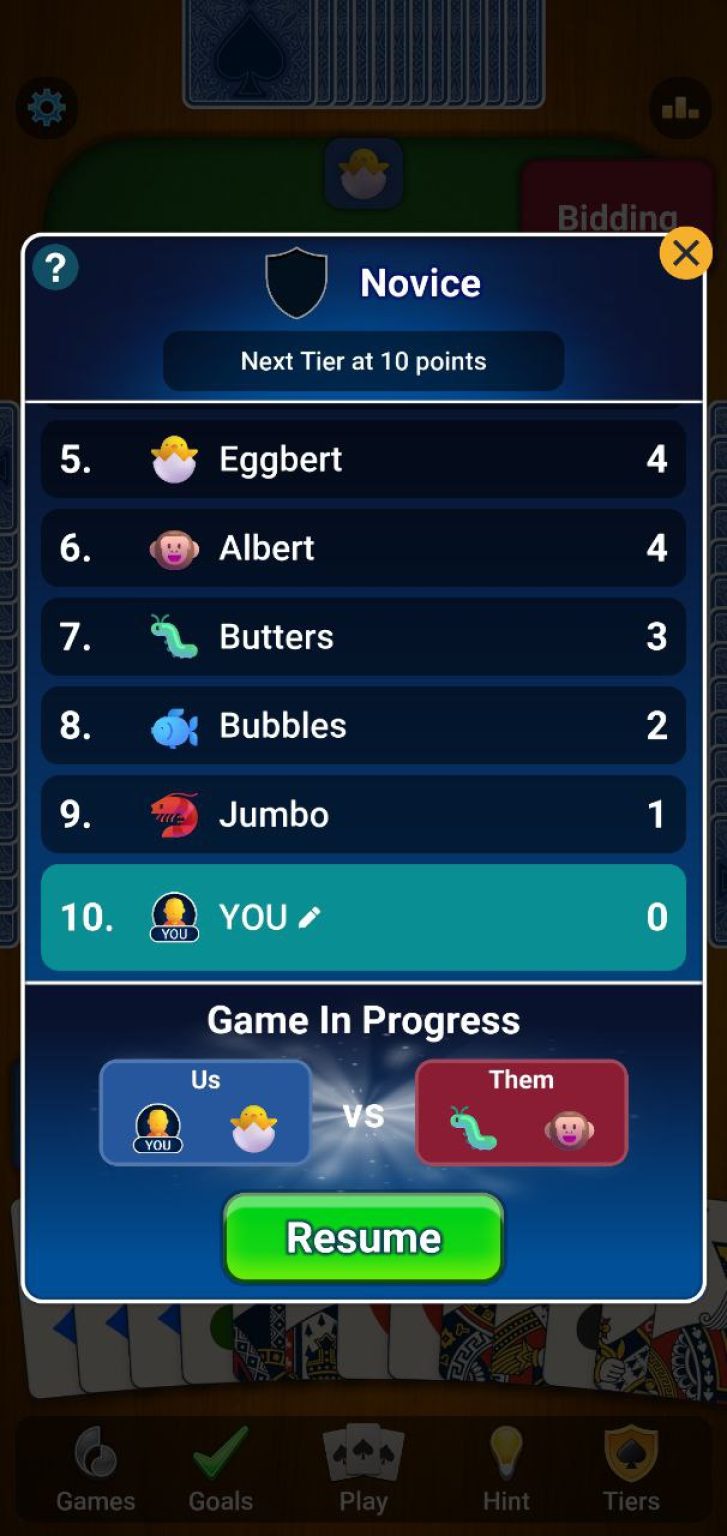Edit your name using the pencil icon

(310, 915)
